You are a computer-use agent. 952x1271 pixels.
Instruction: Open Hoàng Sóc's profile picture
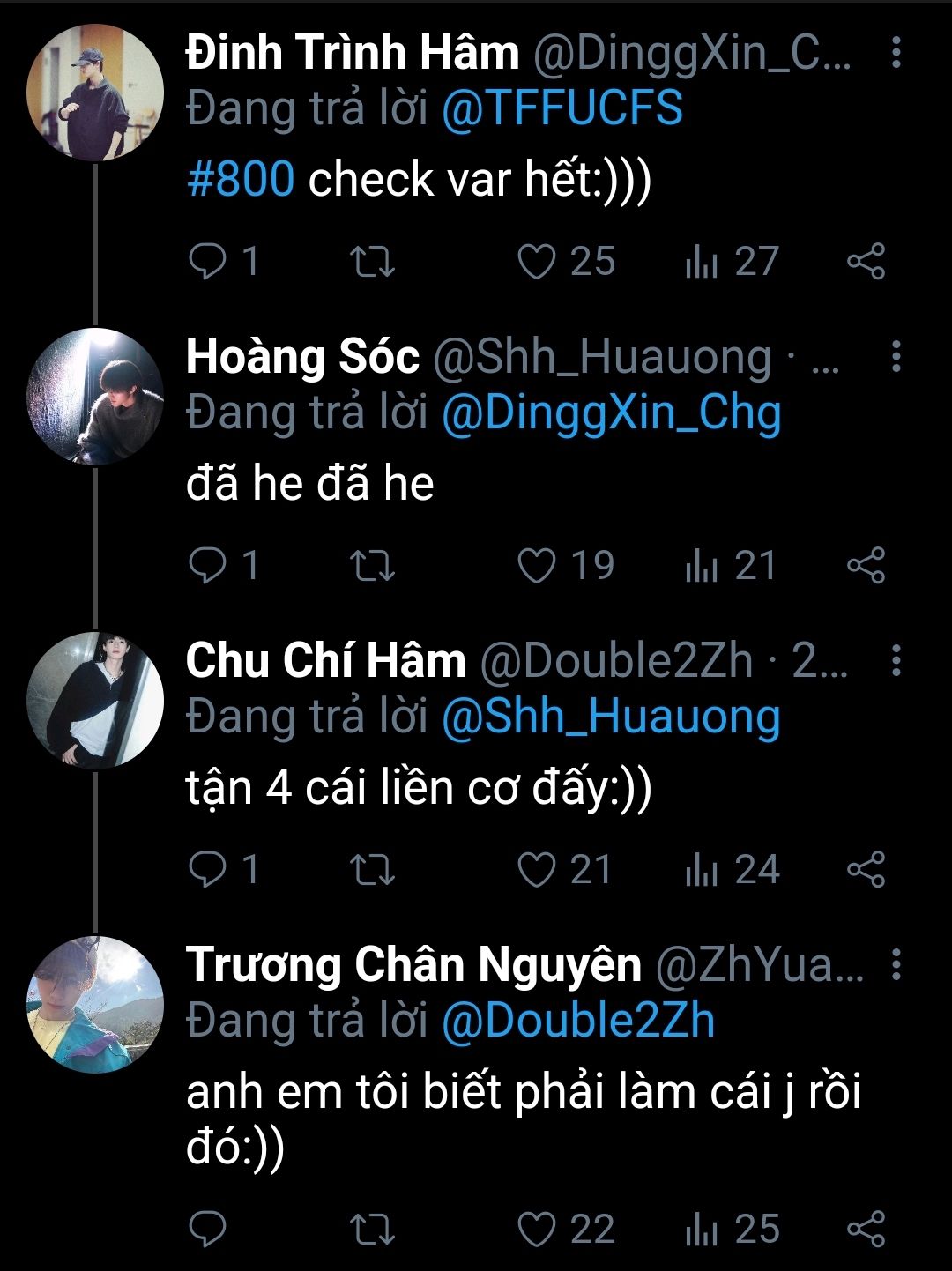click(95, 397)
